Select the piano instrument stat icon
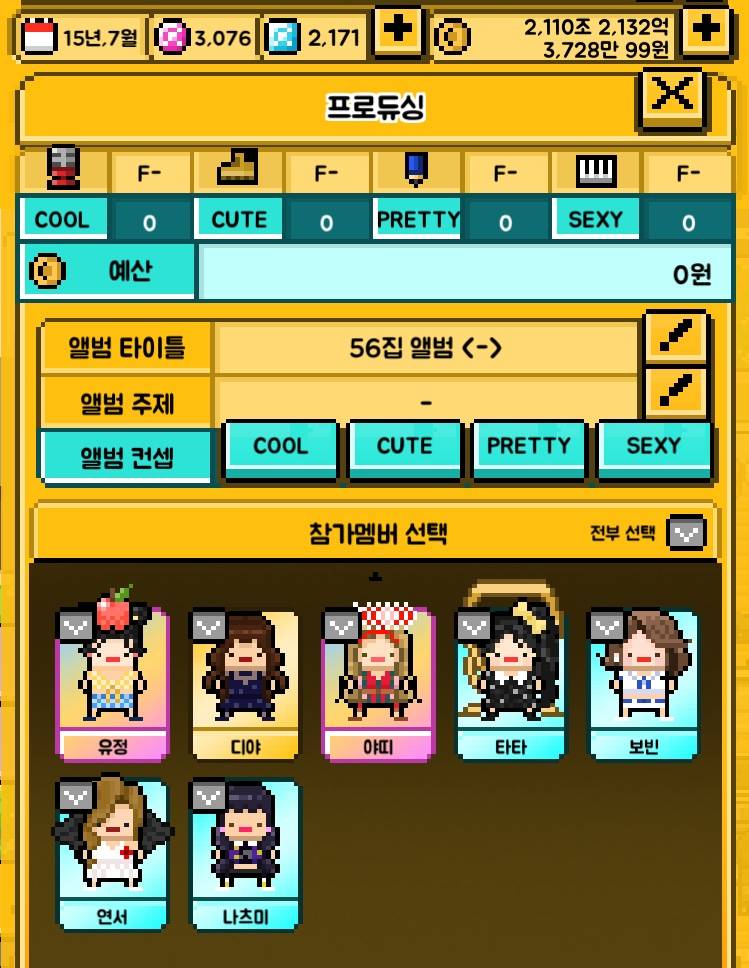 click(239, 170)
